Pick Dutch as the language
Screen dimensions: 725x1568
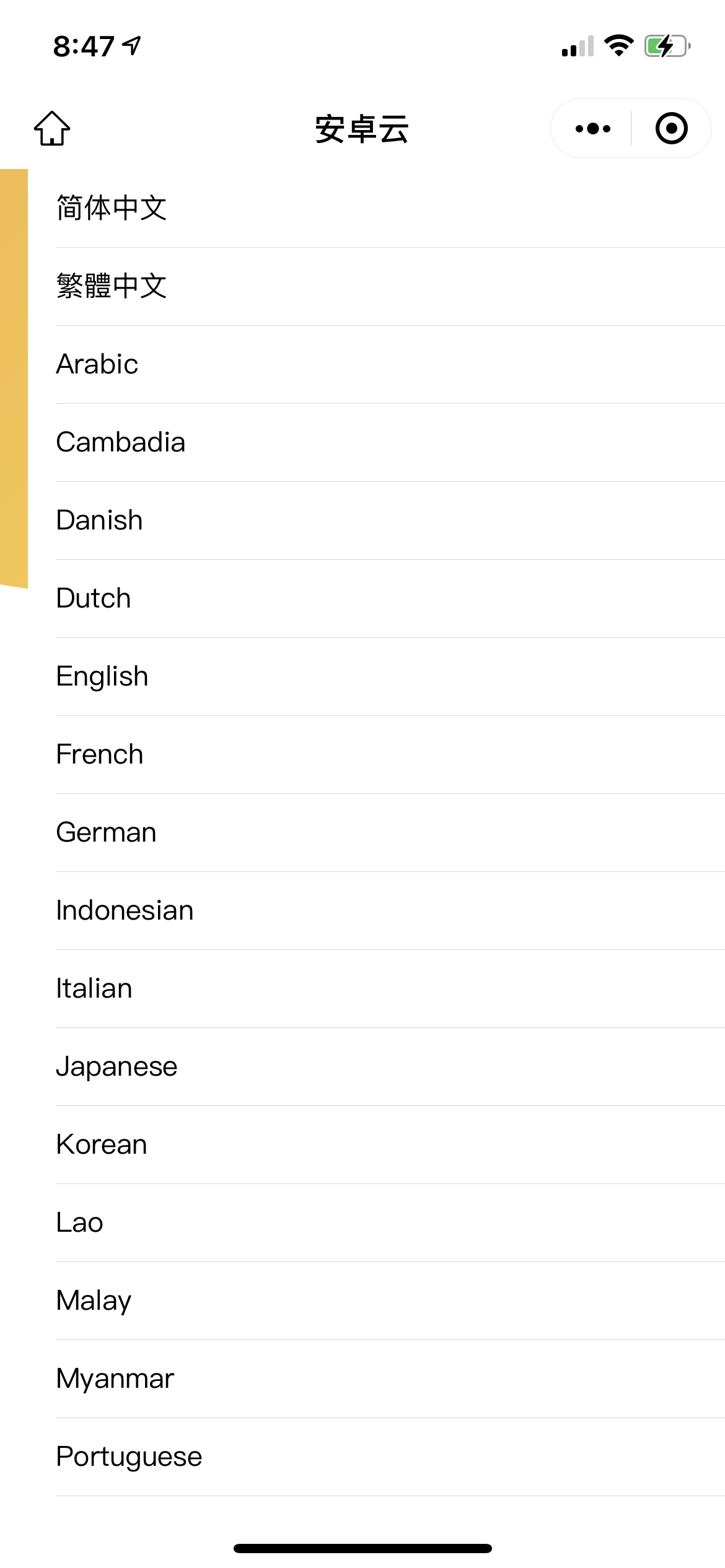390,599
